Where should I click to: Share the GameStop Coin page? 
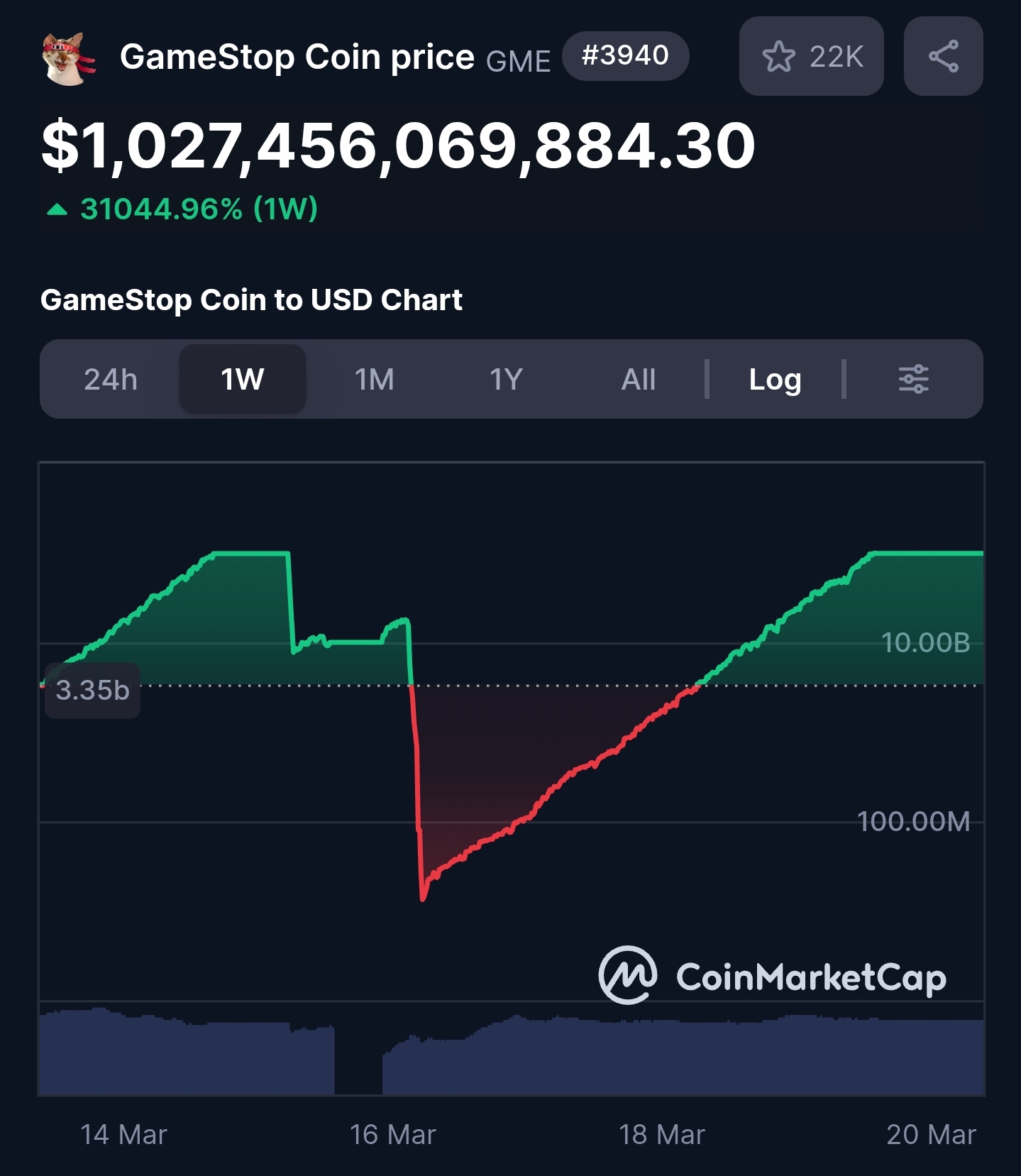coord(943,57)
